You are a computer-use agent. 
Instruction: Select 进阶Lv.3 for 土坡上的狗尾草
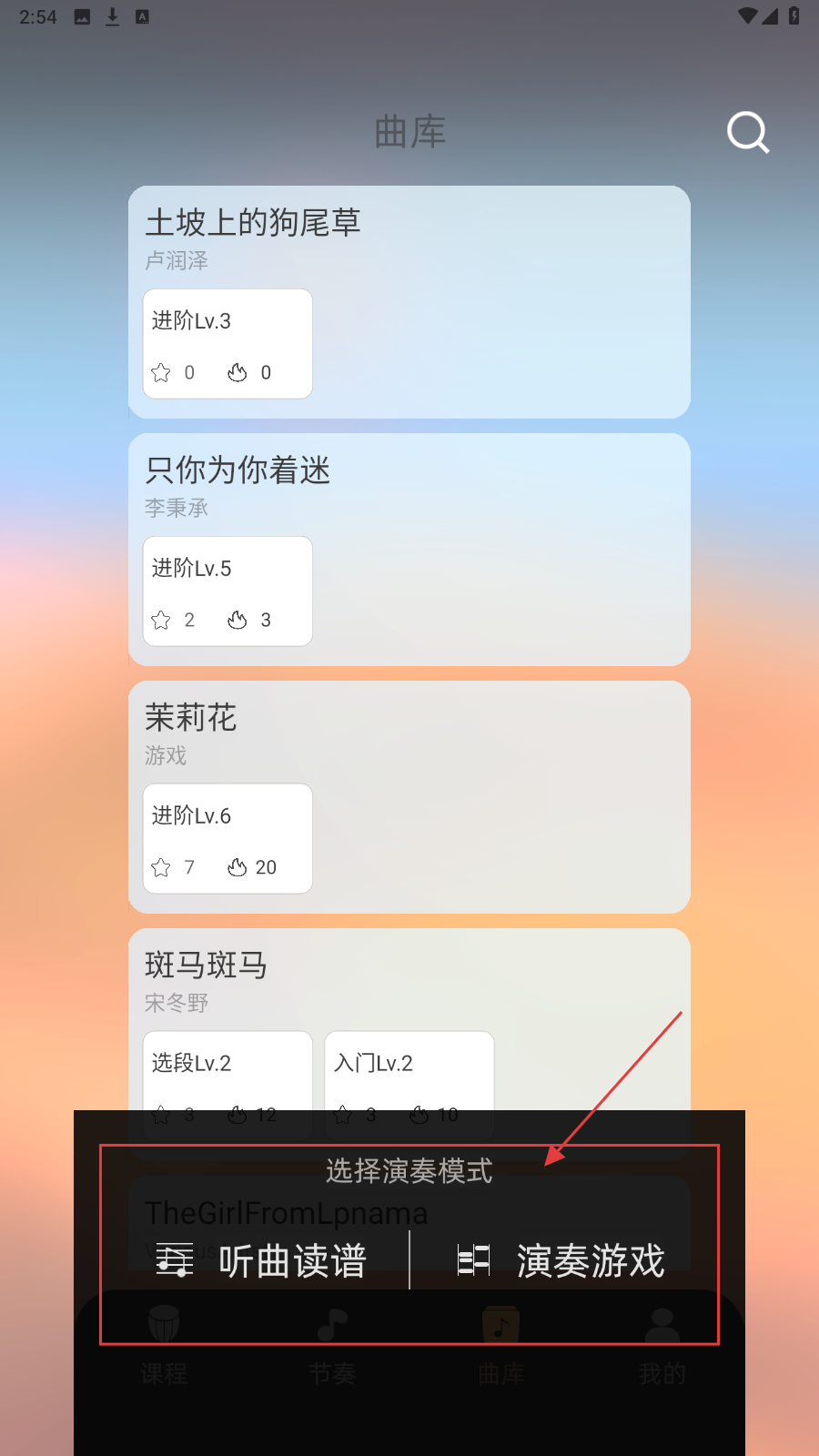(227, 344)
